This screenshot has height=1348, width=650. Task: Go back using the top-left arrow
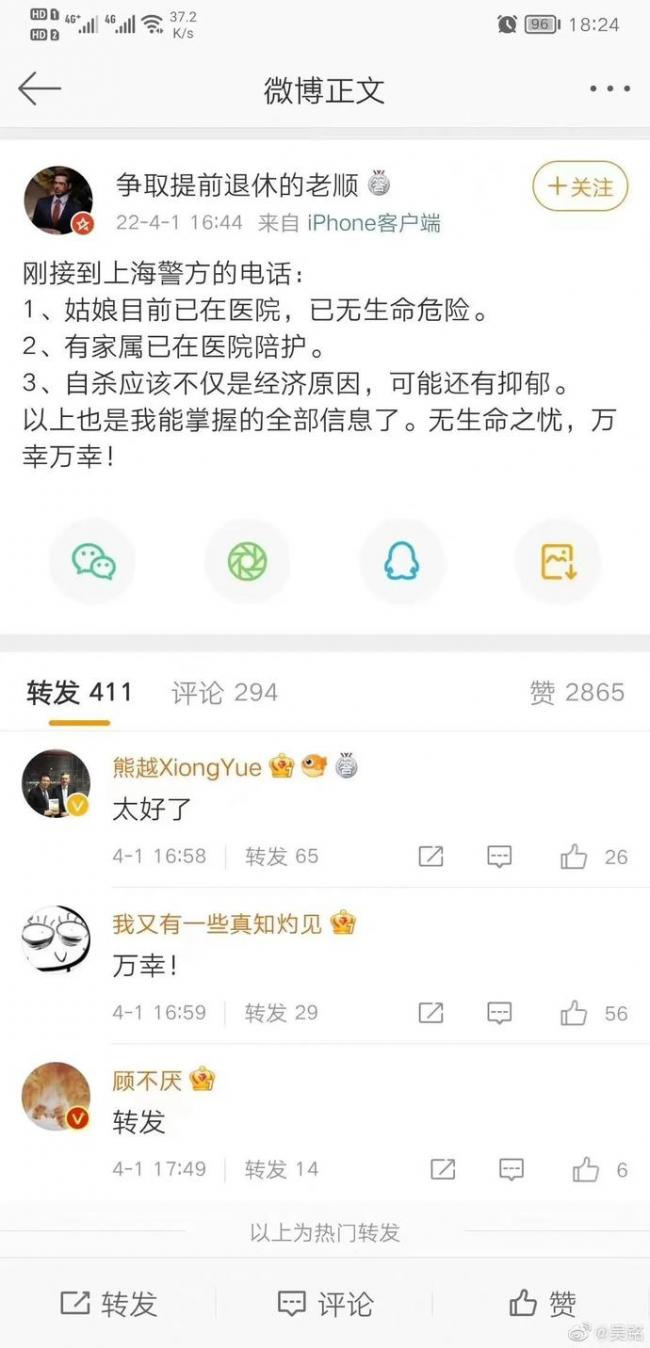point(40,89)
